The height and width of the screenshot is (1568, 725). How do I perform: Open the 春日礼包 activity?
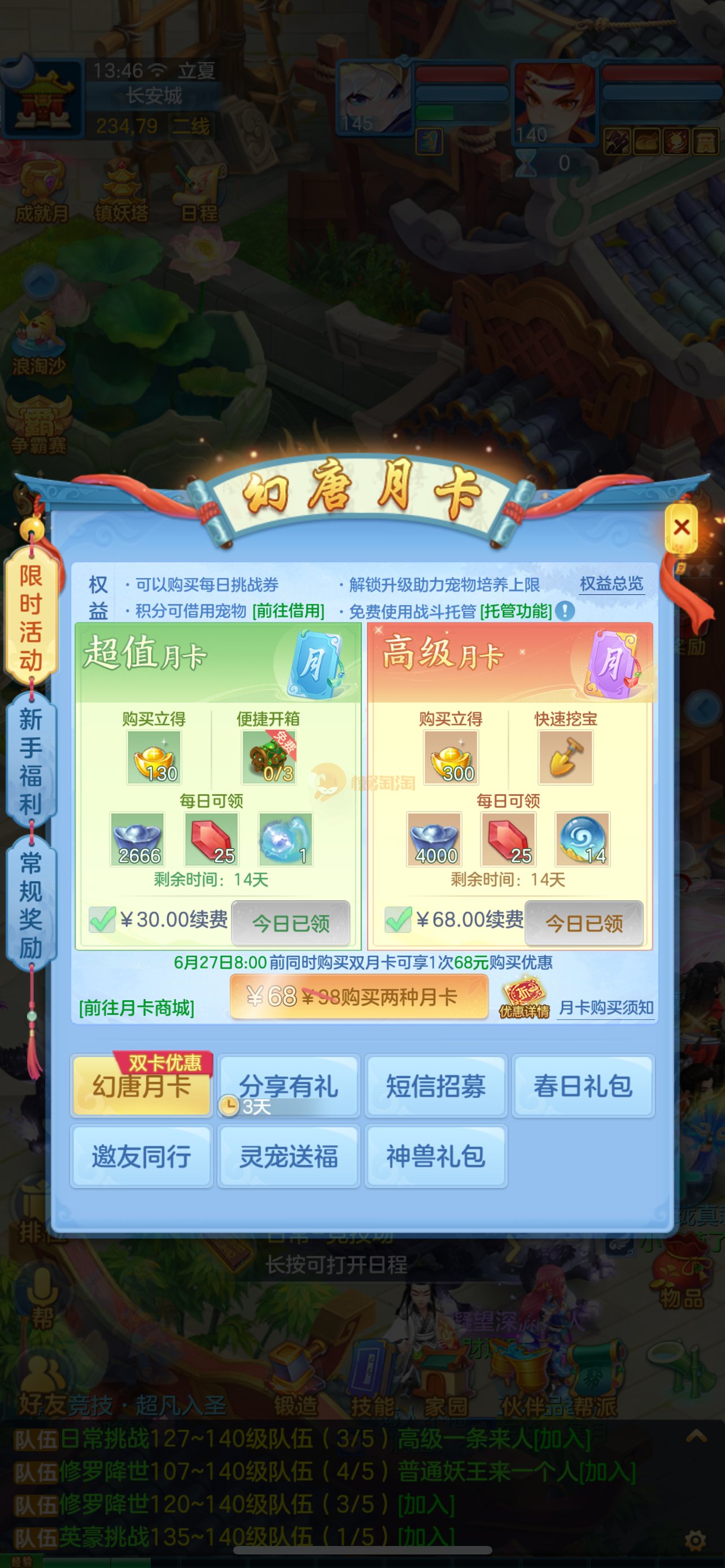click(583, 1087)
